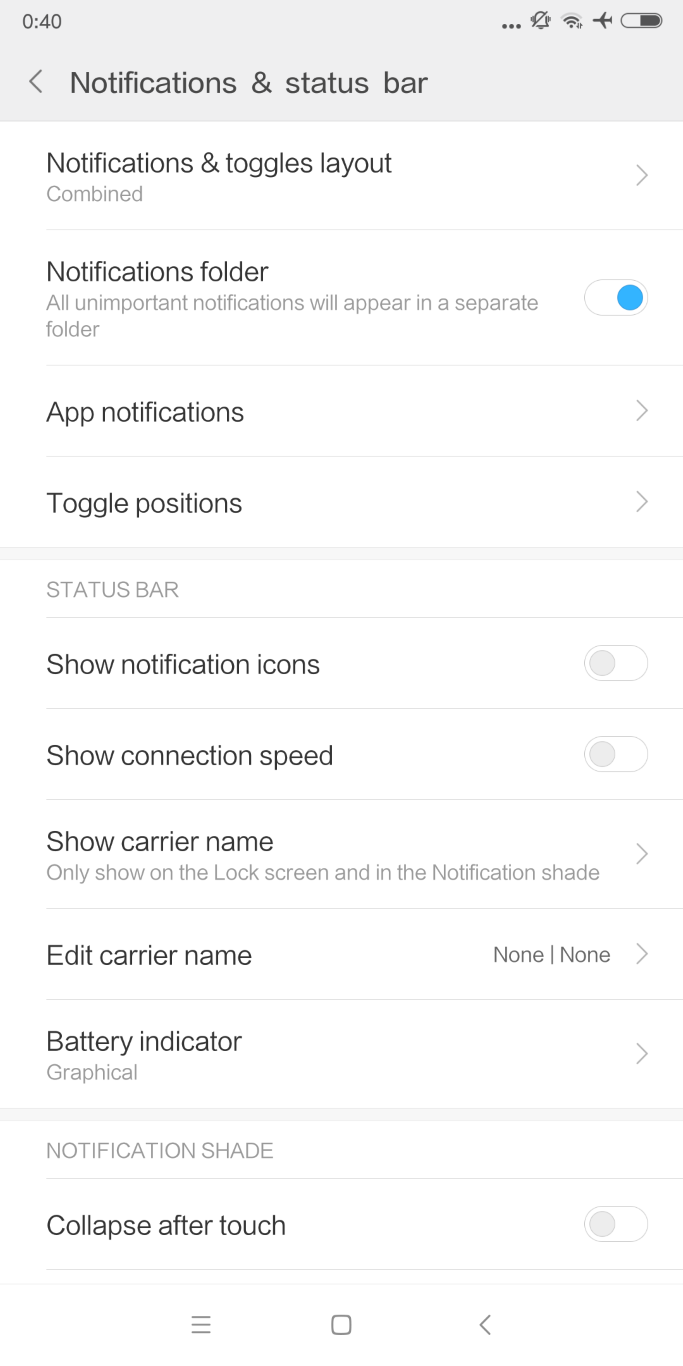683x1366 pixels.
Task: Open Show carrier name options
Action: pyautogui.click(x=341, y=854)
